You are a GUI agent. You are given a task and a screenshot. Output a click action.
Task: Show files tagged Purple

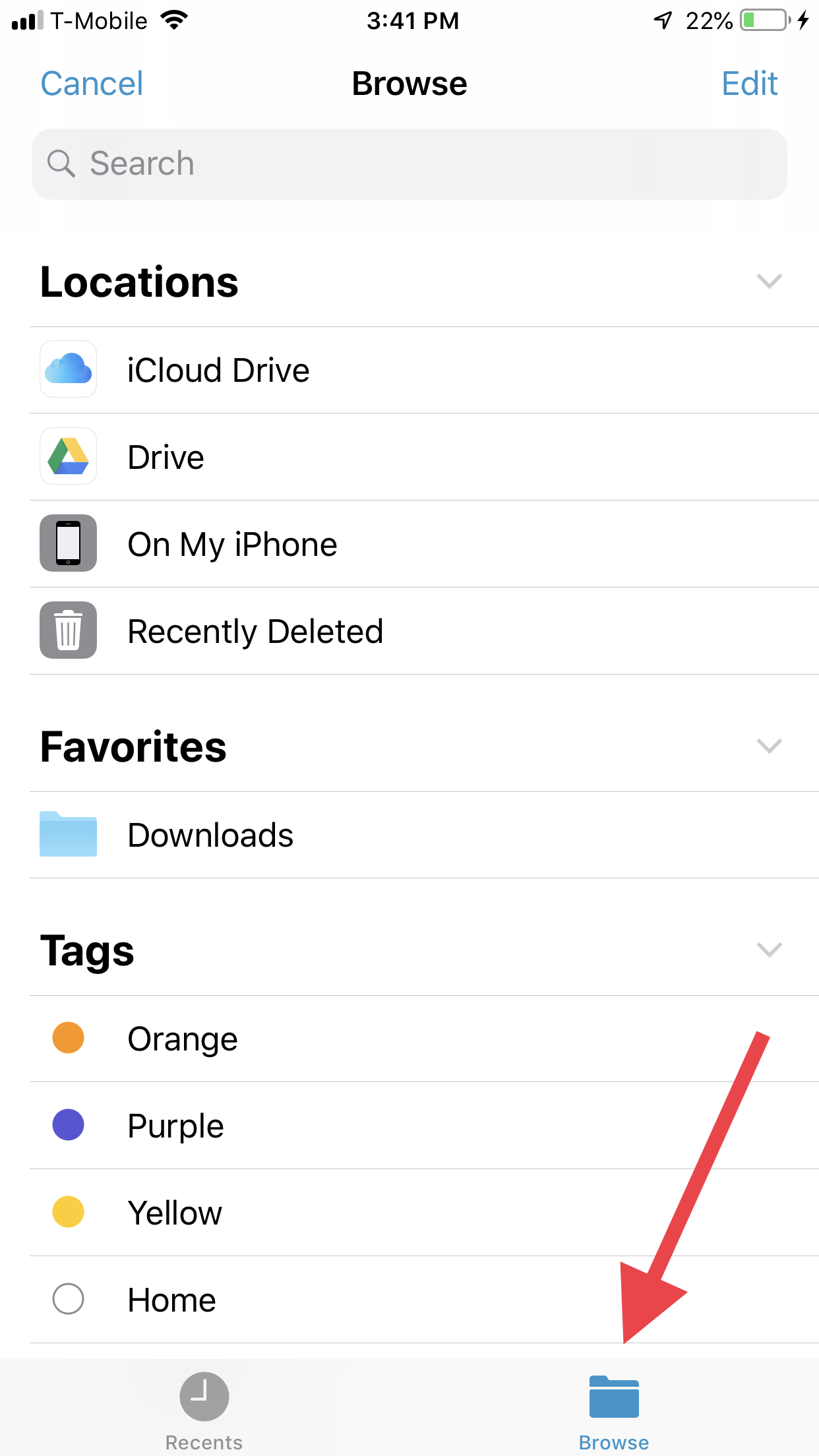pyautogui.click(x=175, y=1126)
